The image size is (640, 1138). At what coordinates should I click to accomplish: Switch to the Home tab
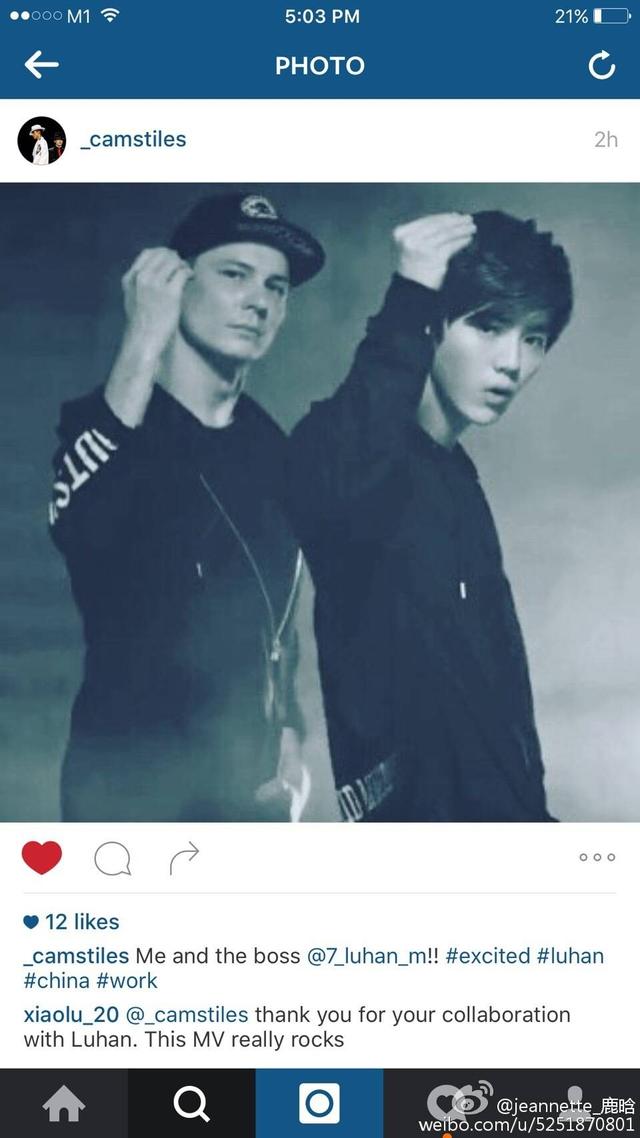64,1103
